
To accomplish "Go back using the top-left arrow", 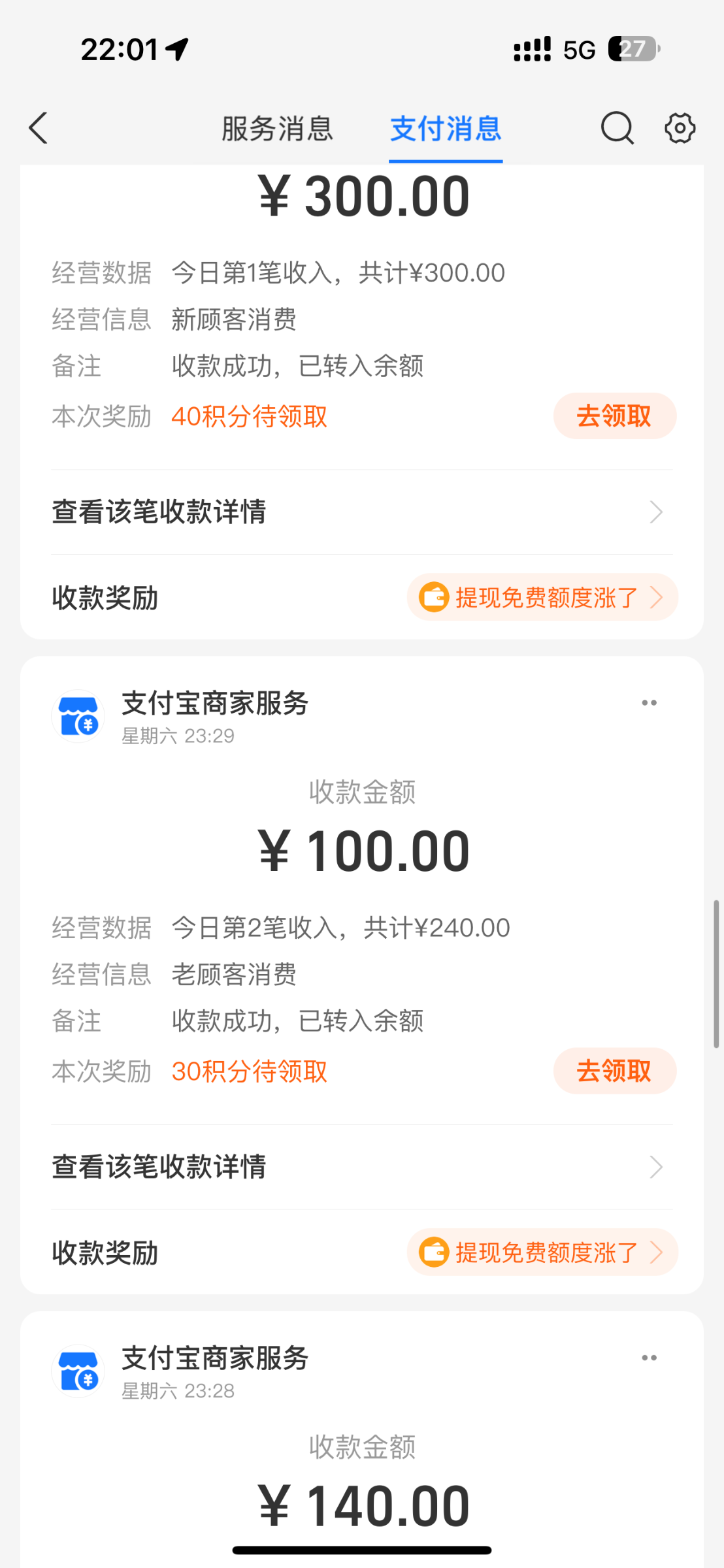I will [x=39, y=127].
